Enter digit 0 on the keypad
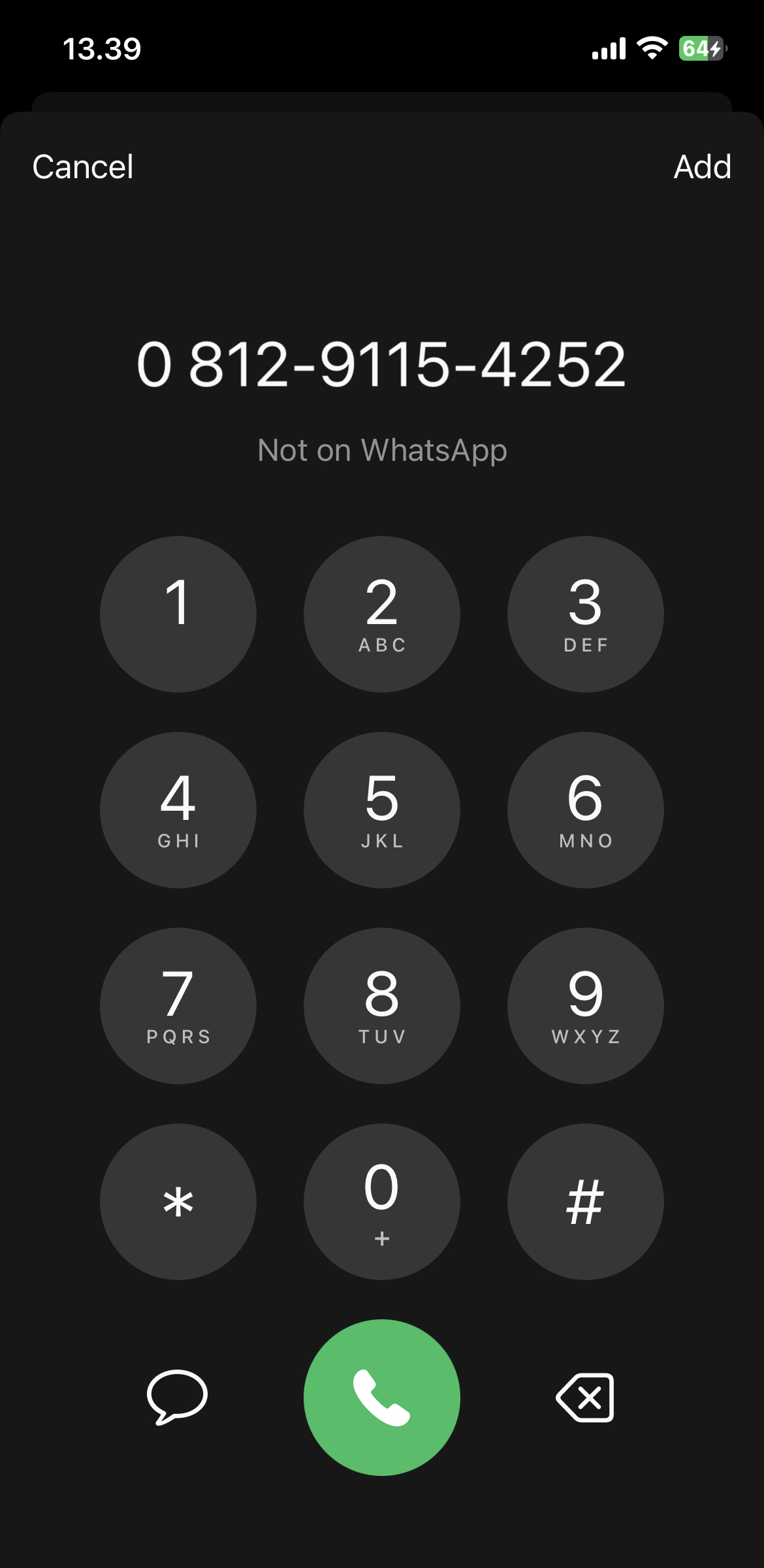 382,1202
